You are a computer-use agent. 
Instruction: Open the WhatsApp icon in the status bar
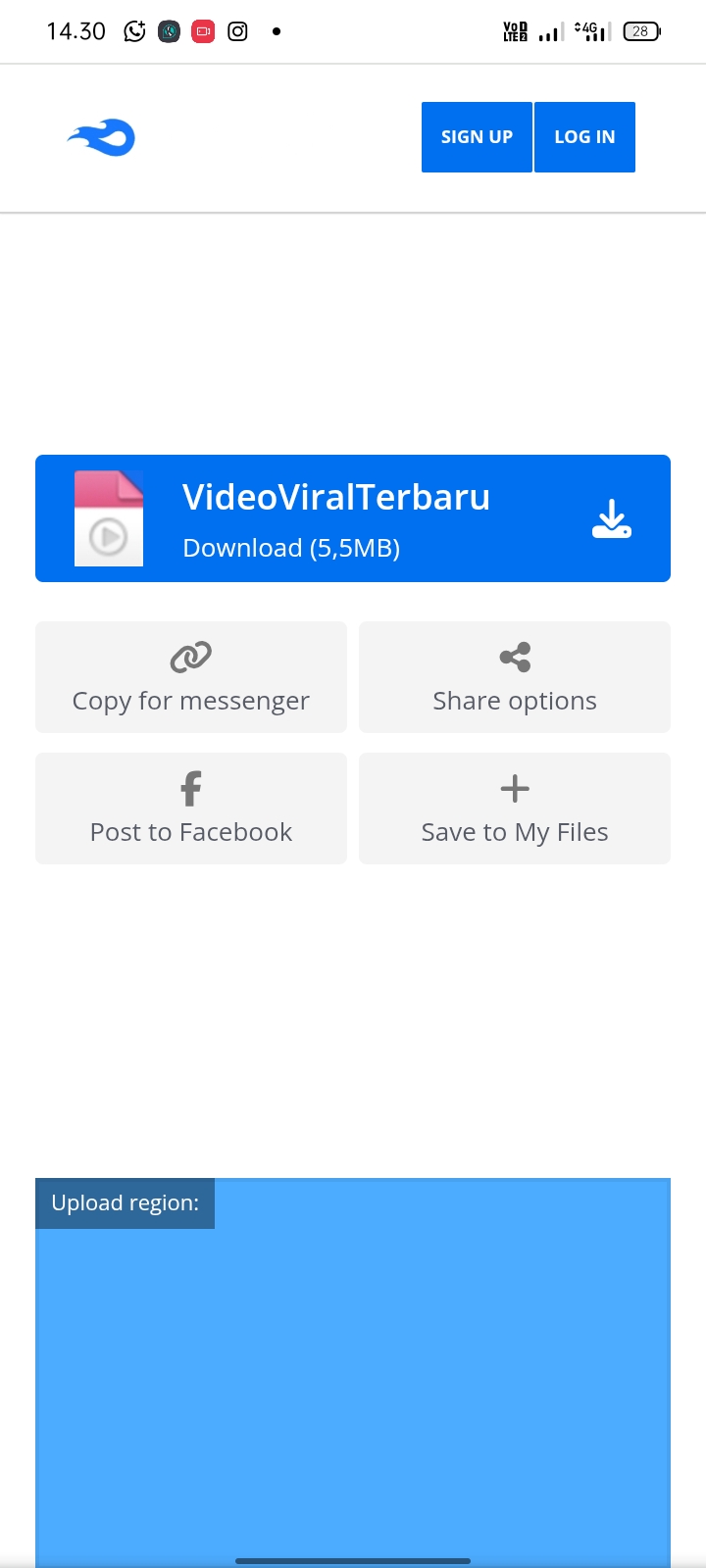click(135, 30)
